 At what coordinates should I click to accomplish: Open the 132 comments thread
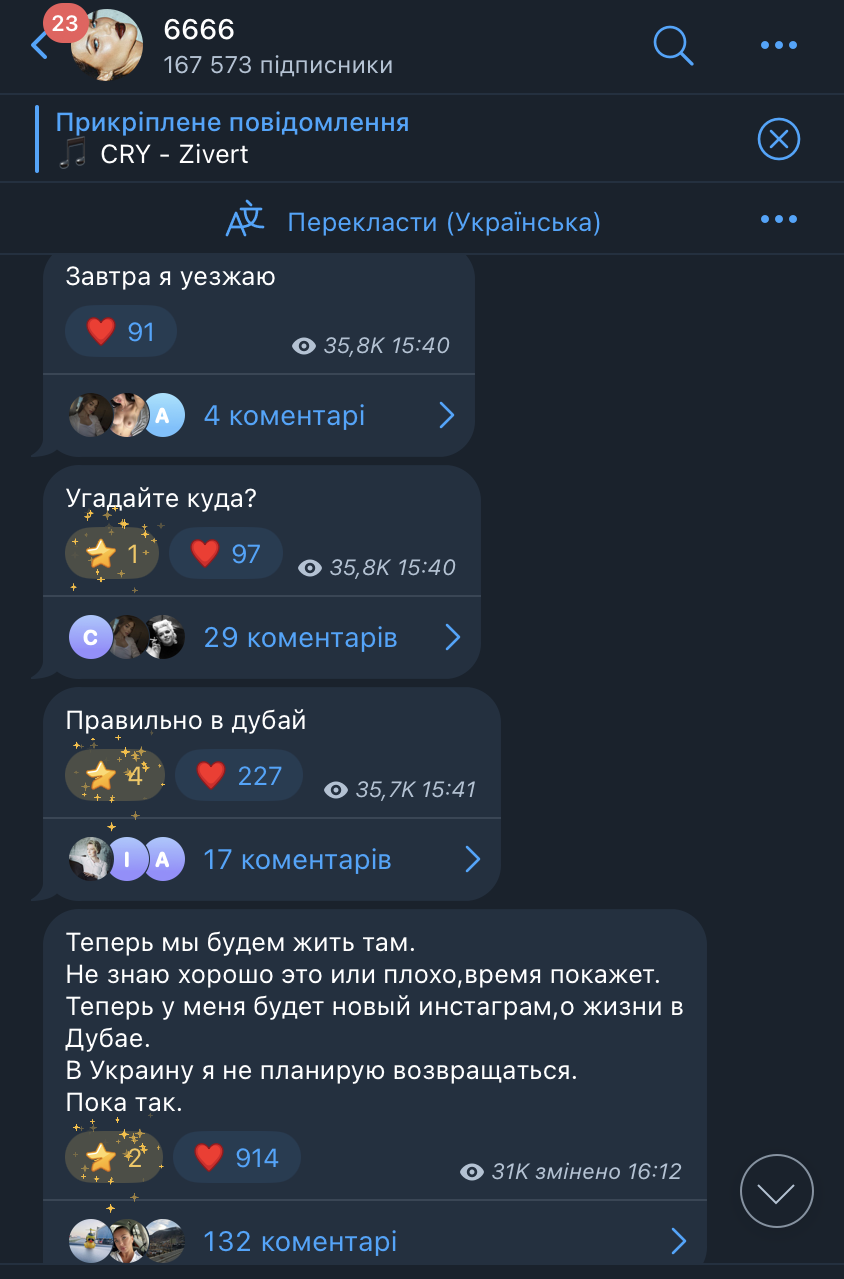[300, 1241]
